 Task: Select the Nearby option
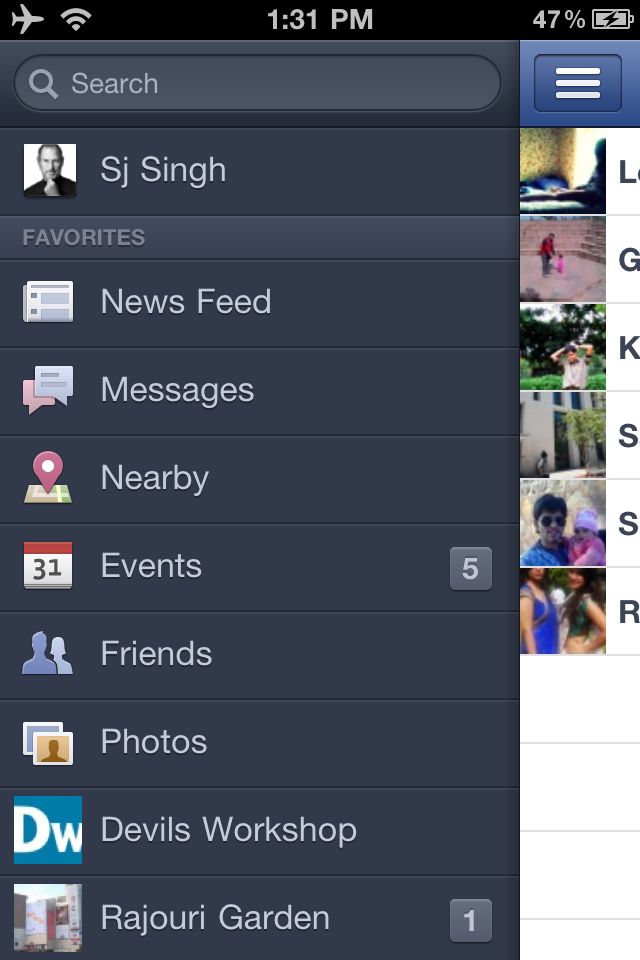[155, 478]
